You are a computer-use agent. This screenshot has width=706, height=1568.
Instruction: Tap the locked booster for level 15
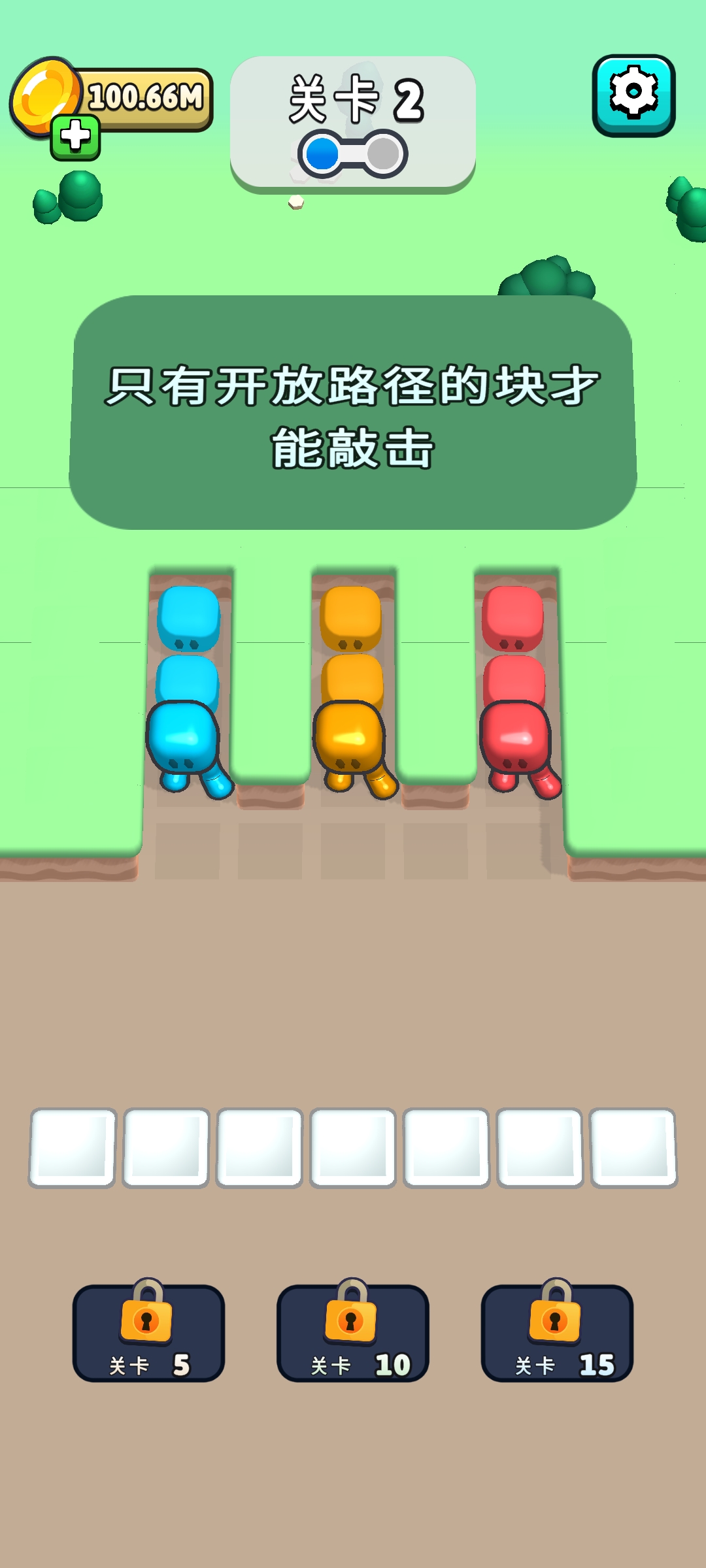[557, 1333]
